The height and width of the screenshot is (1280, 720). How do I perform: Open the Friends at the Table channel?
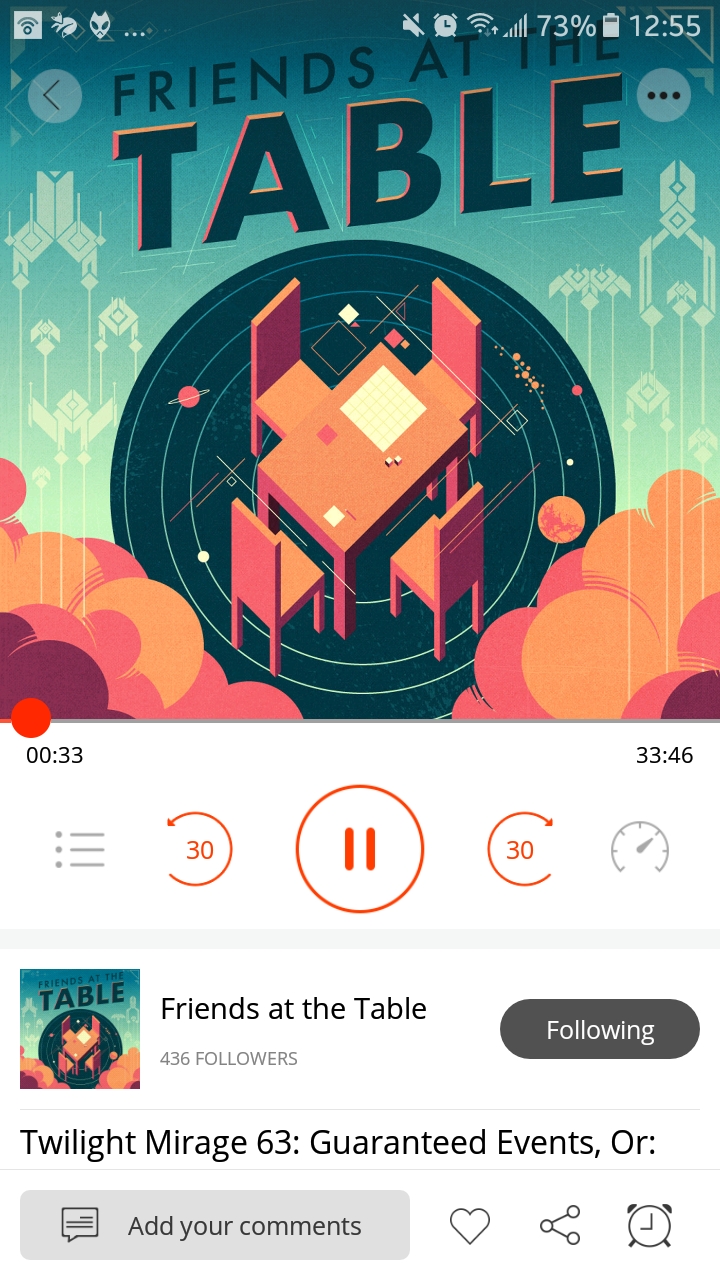point(292,1009)
